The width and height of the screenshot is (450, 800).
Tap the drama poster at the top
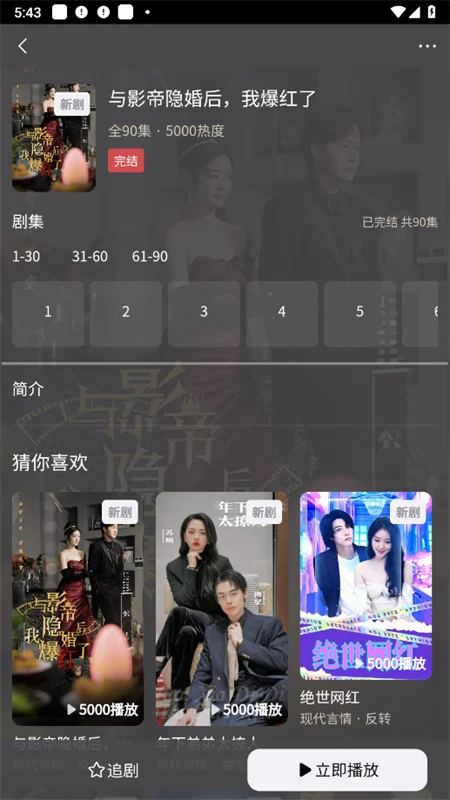tap(54, 138)
